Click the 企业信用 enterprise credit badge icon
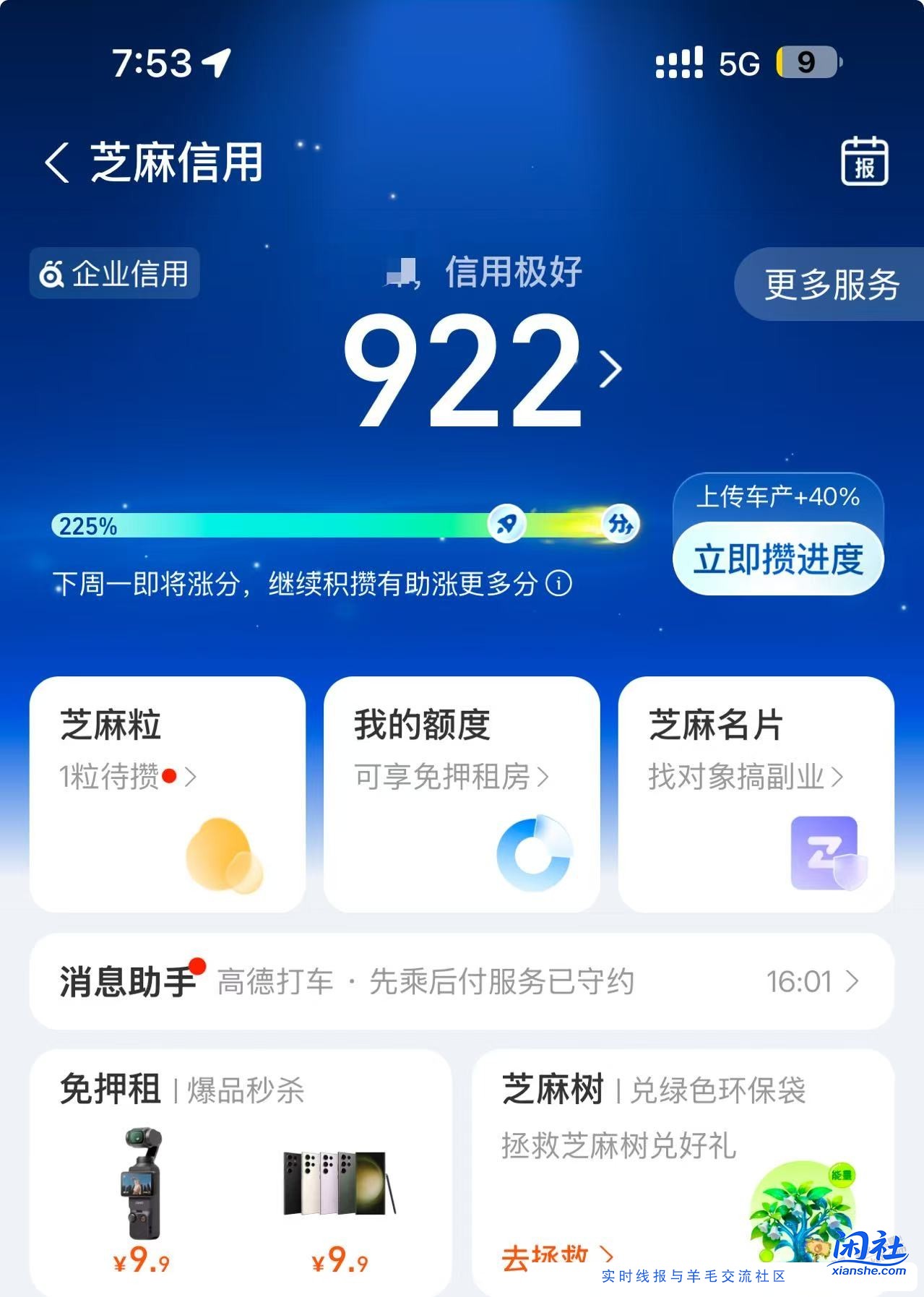 pyautogui.click(x=52, y=275)
